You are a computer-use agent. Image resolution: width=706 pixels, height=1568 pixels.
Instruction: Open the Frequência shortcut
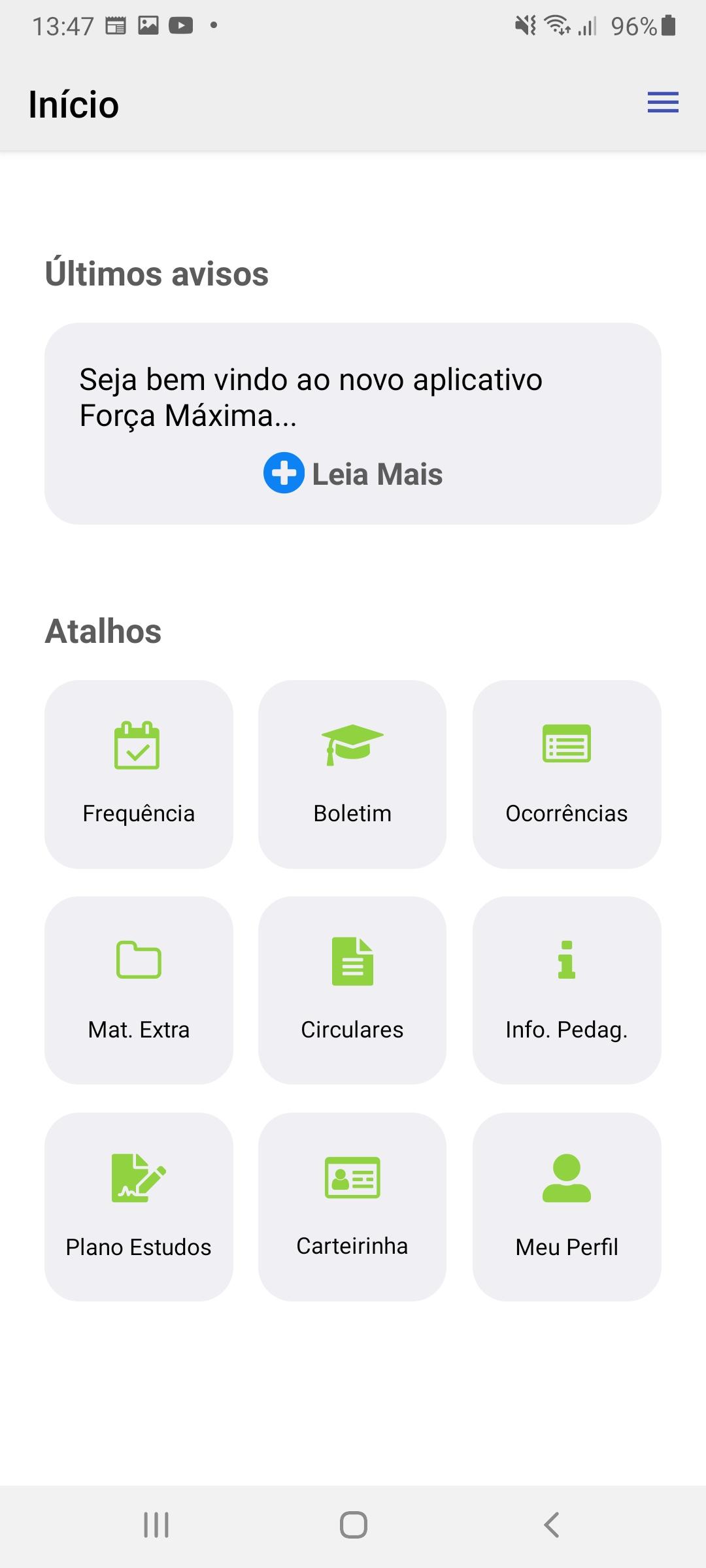click(x=139, y=774)
